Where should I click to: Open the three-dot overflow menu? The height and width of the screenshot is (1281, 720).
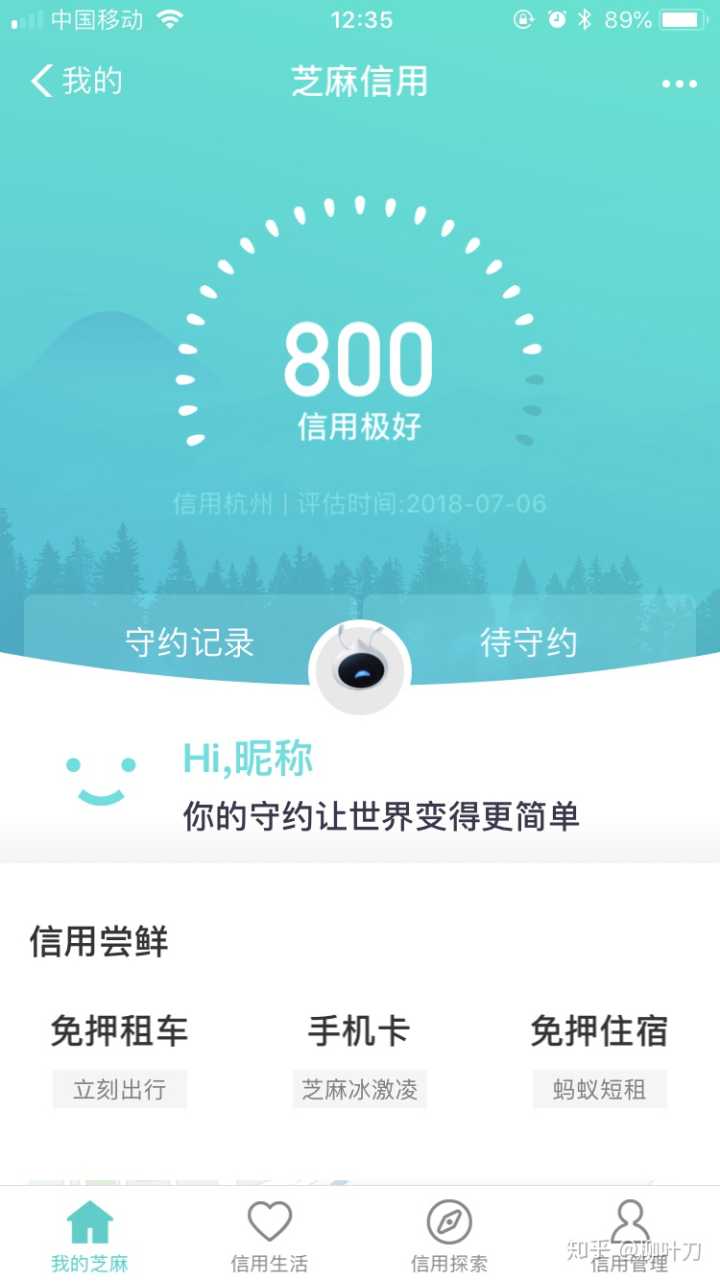click(679, 84)
